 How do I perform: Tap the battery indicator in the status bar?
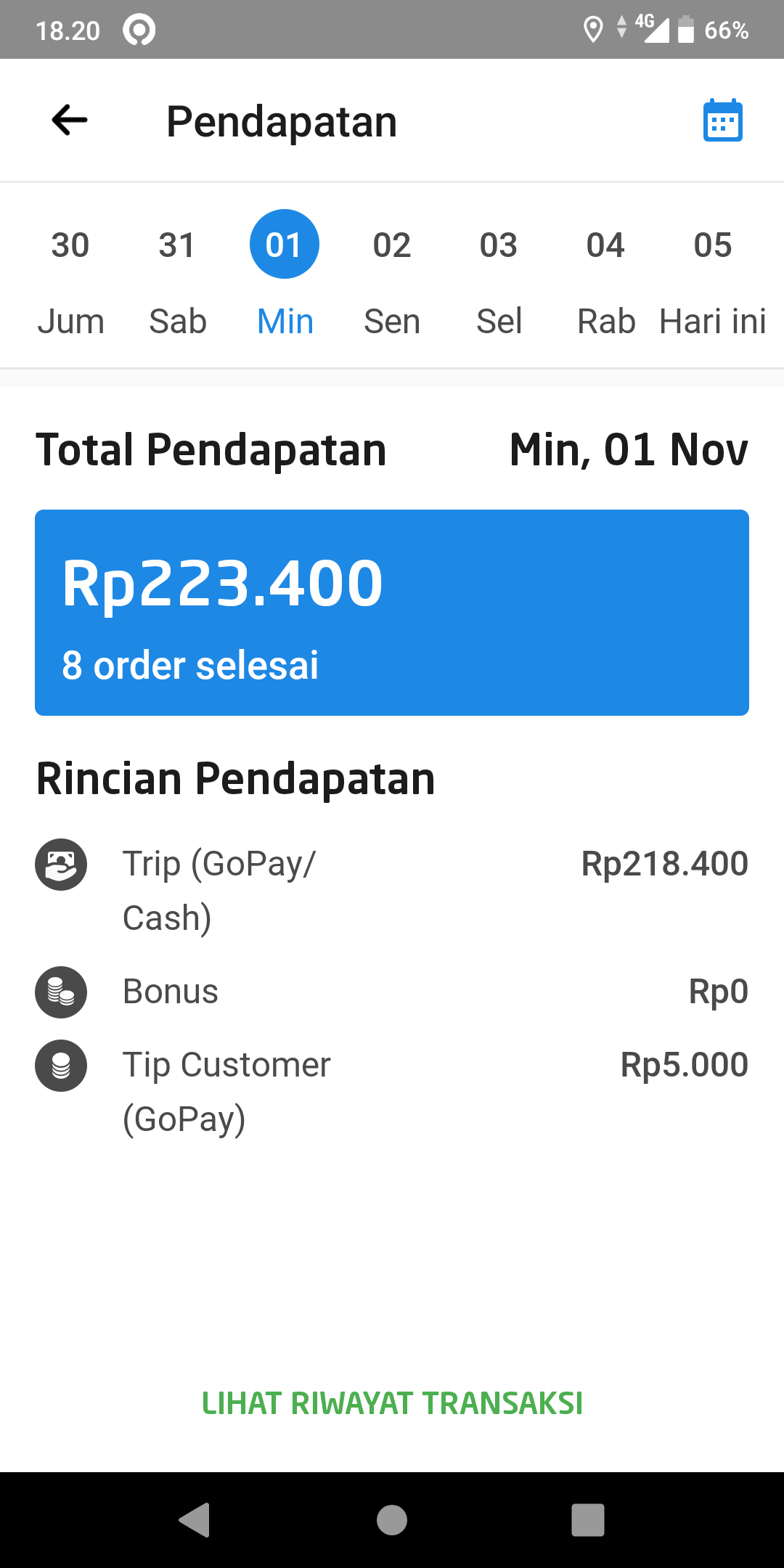685,29
